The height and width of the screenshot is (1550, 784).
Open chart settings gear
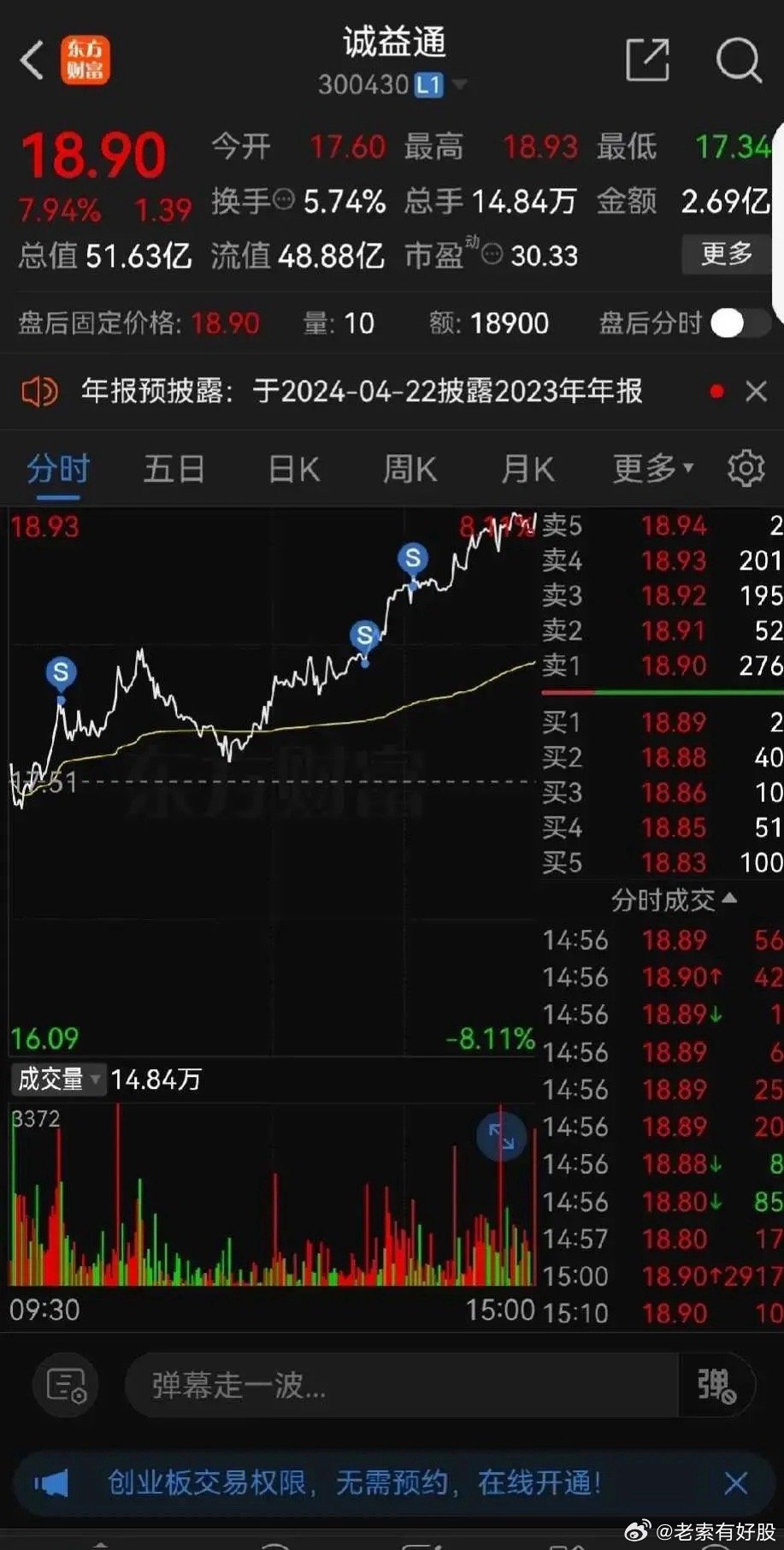click(x=746, y=468)
